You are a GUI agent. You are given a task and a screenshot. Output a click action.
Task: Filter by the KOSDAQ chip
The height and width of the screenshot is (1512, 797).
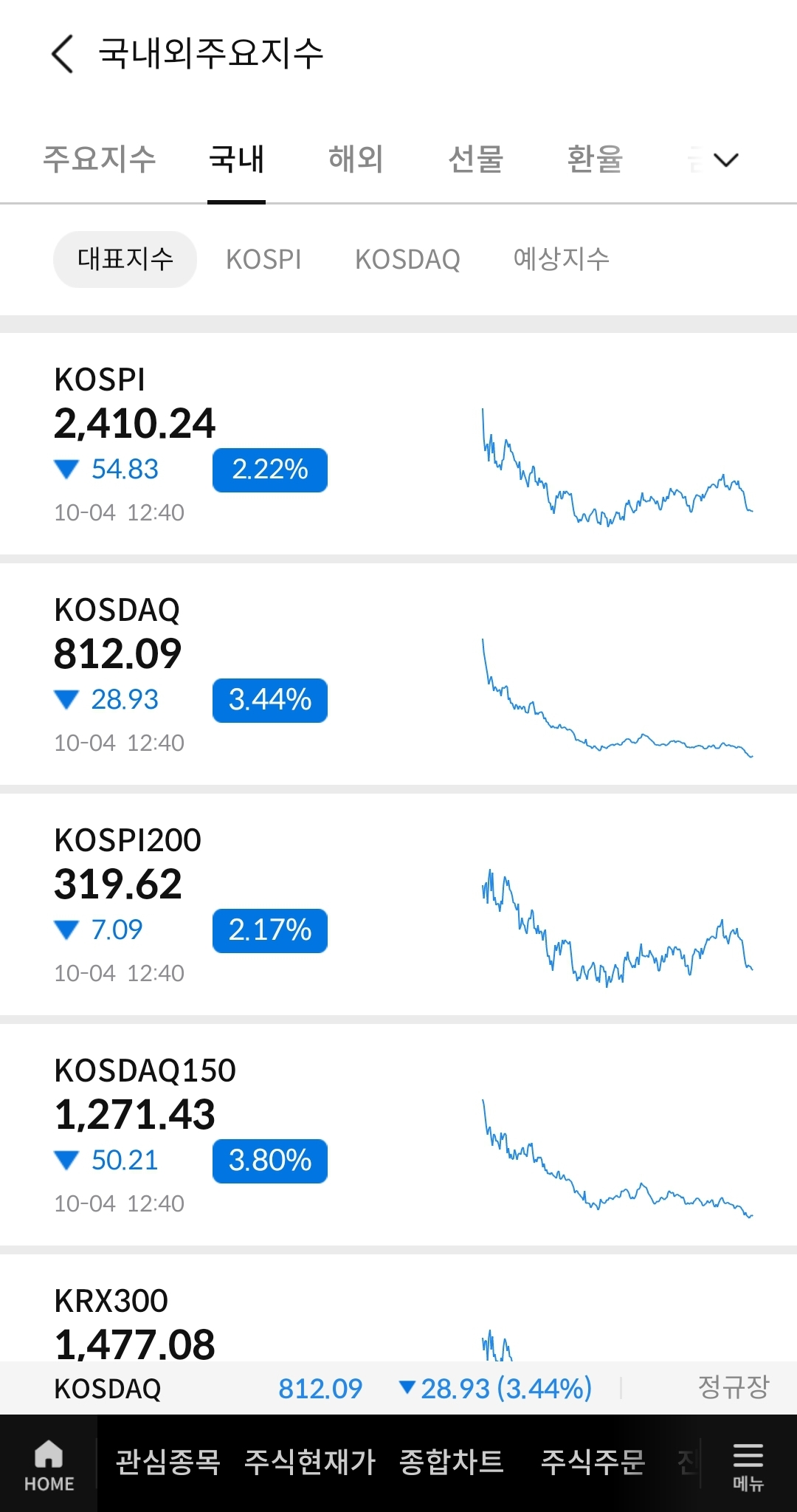point(407,259)
